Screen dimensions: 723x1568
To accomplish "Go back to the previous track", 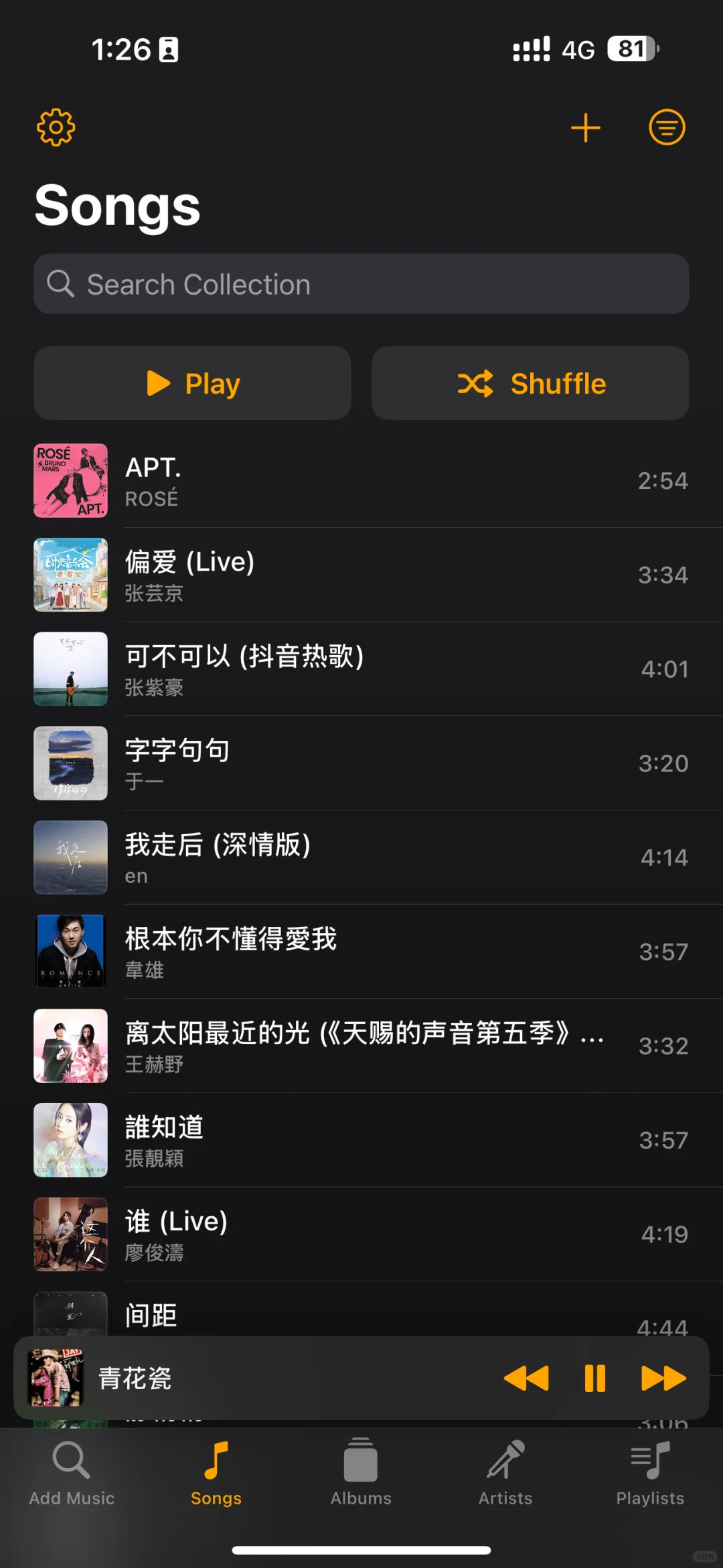I will pos(526,1378).
